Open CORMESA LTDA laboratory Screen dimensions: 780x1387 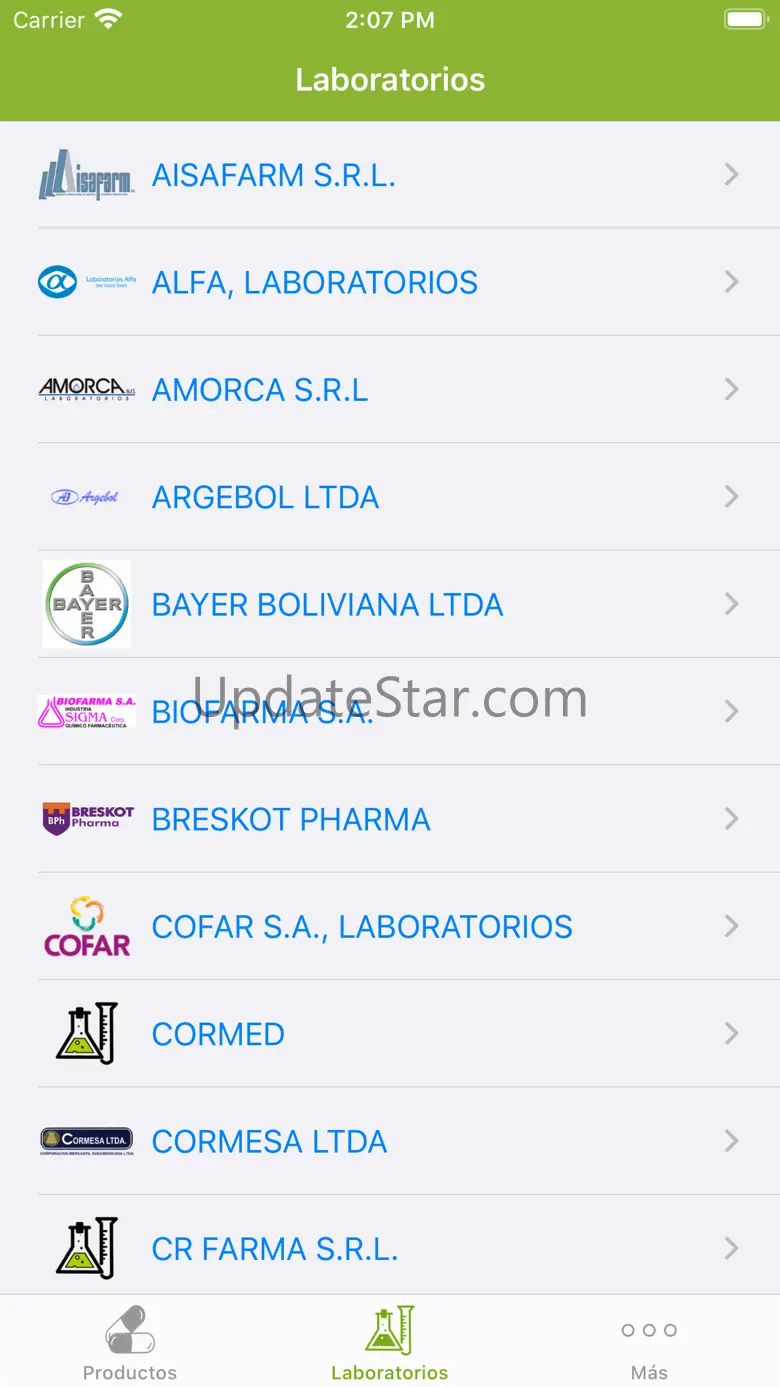[390, 1141]
